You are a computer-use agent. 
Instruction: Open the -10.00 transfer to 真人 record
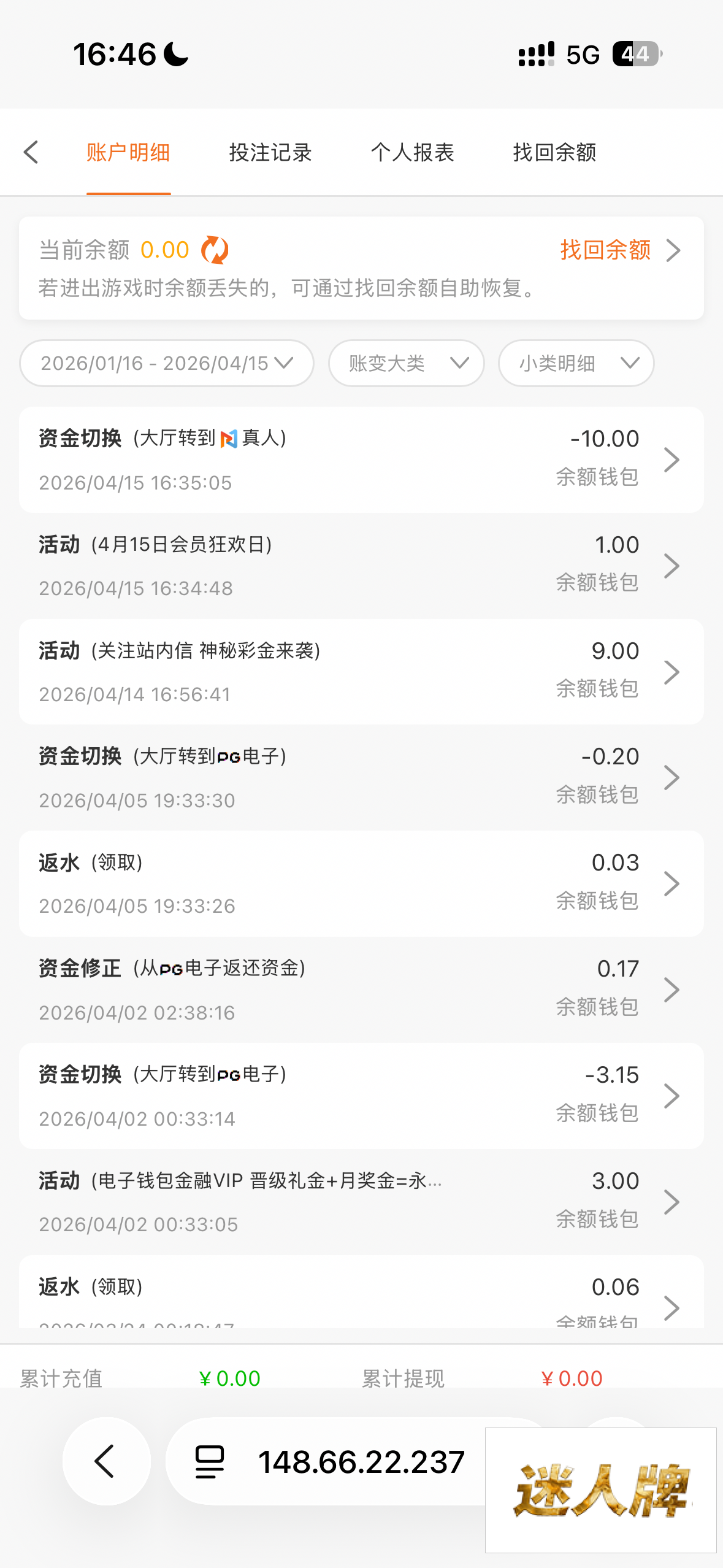tap(361, 460)
